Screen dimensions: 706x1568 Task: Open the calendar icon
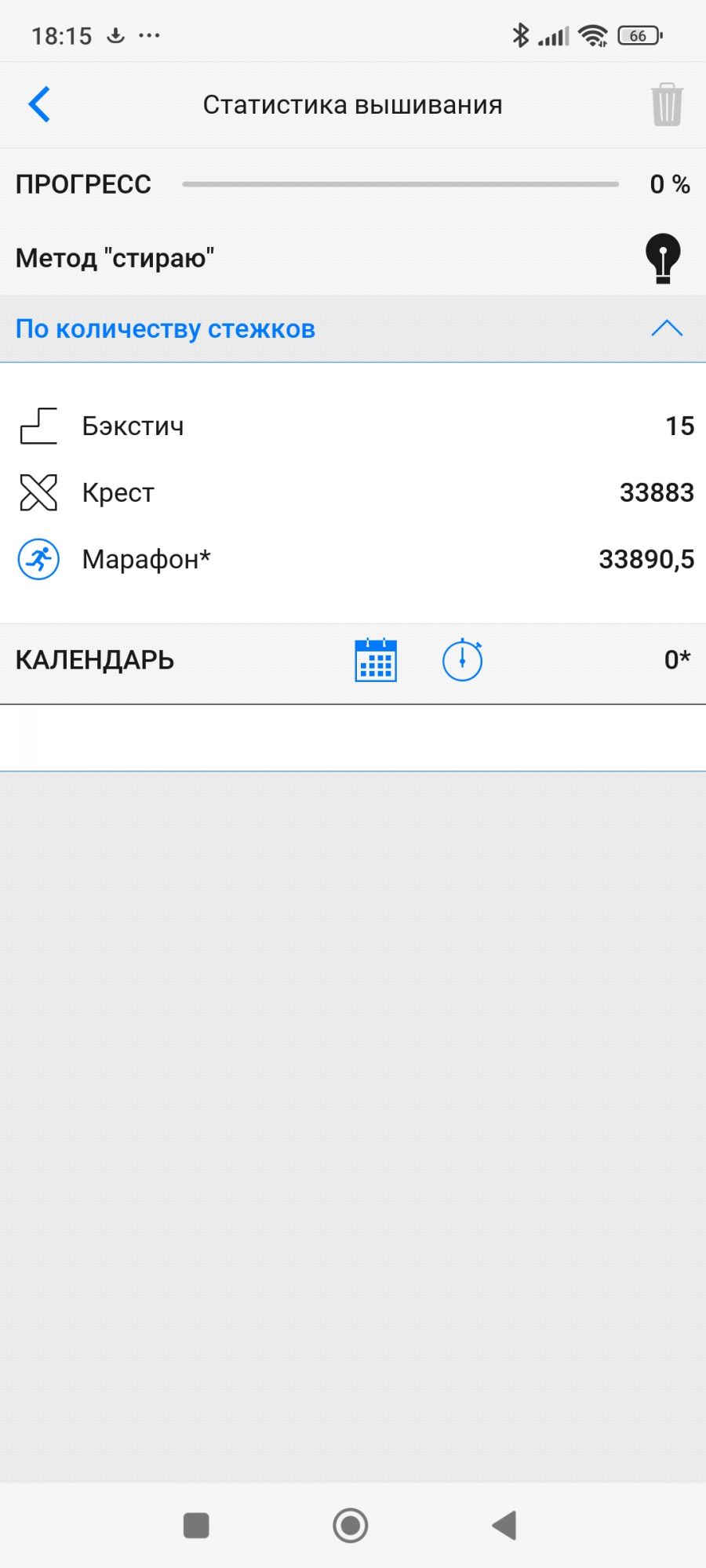(x=376, y=660)
